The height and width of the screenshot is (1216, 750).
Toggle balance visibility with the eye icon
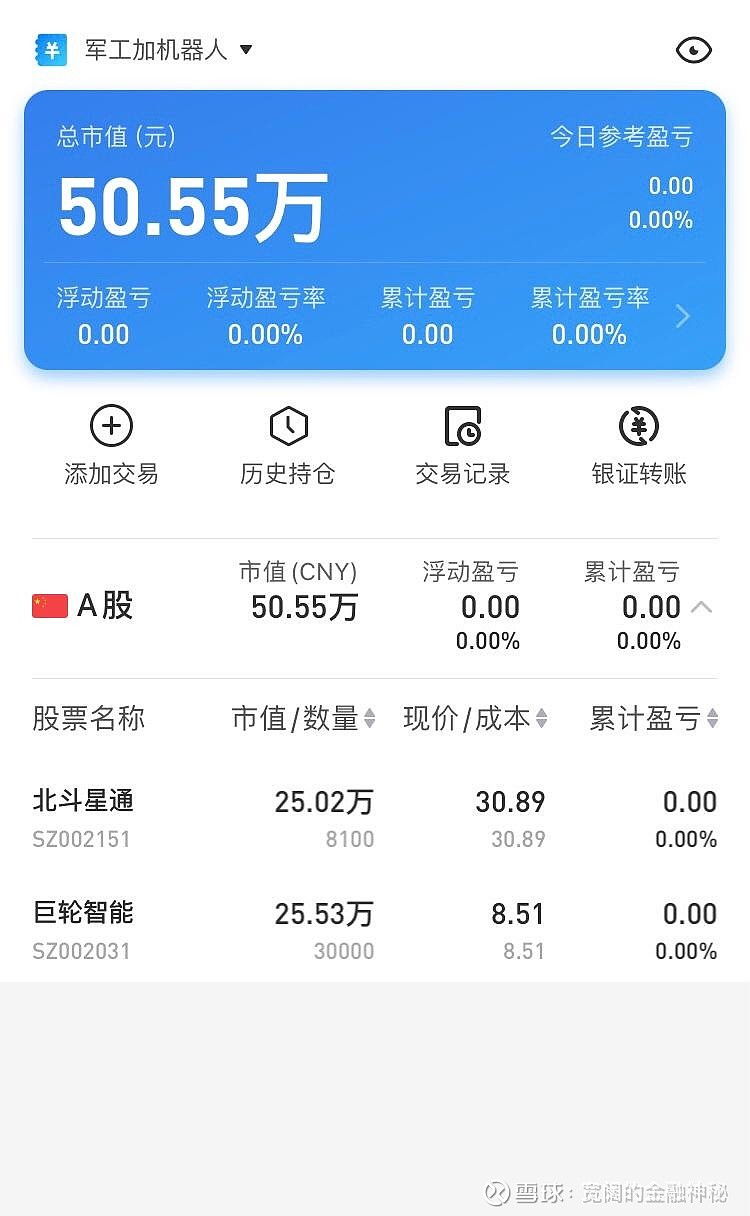pos(693,50)
